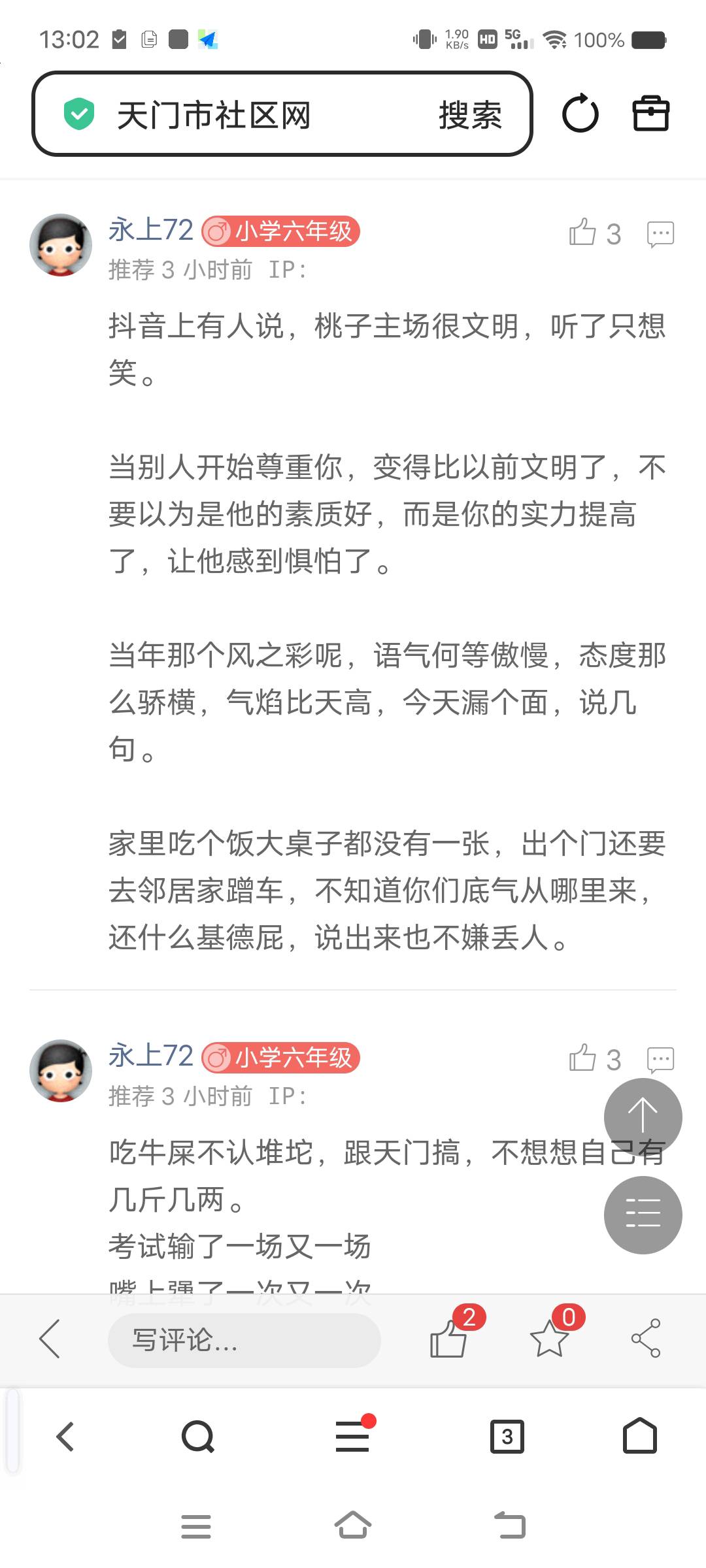Viewport: 706px width, 1568px height.
Task: Jump back to top with the up arrow
Action: 643,1117
